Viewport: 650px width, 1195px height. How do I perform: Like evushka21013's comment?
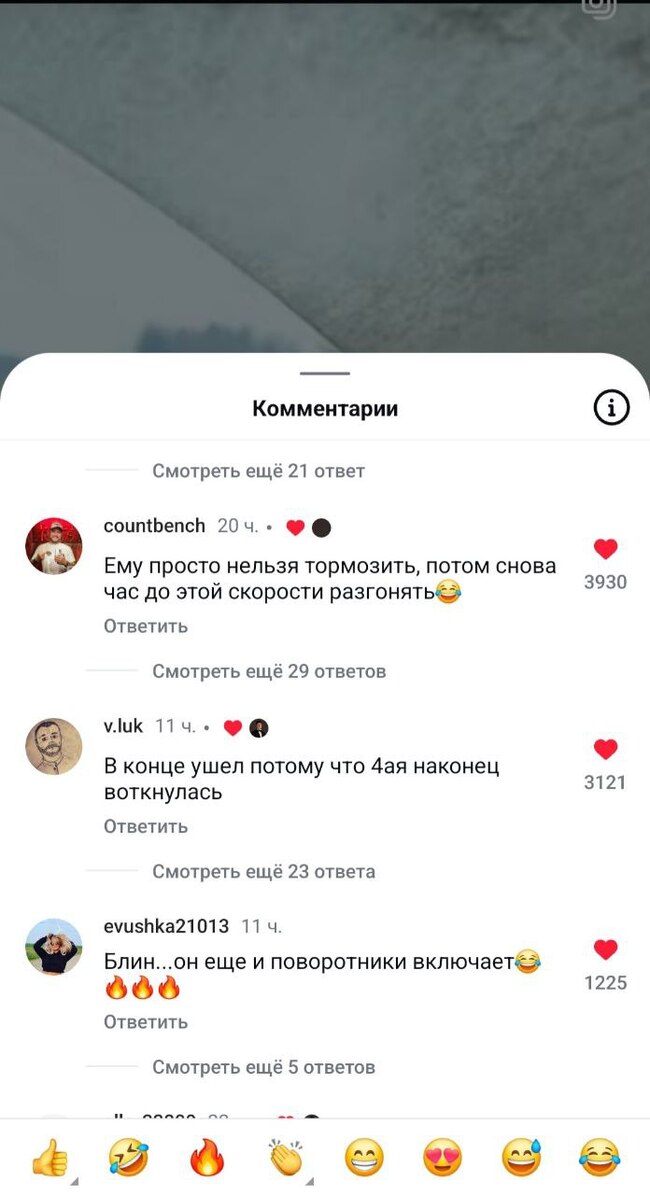pos(605,949)
